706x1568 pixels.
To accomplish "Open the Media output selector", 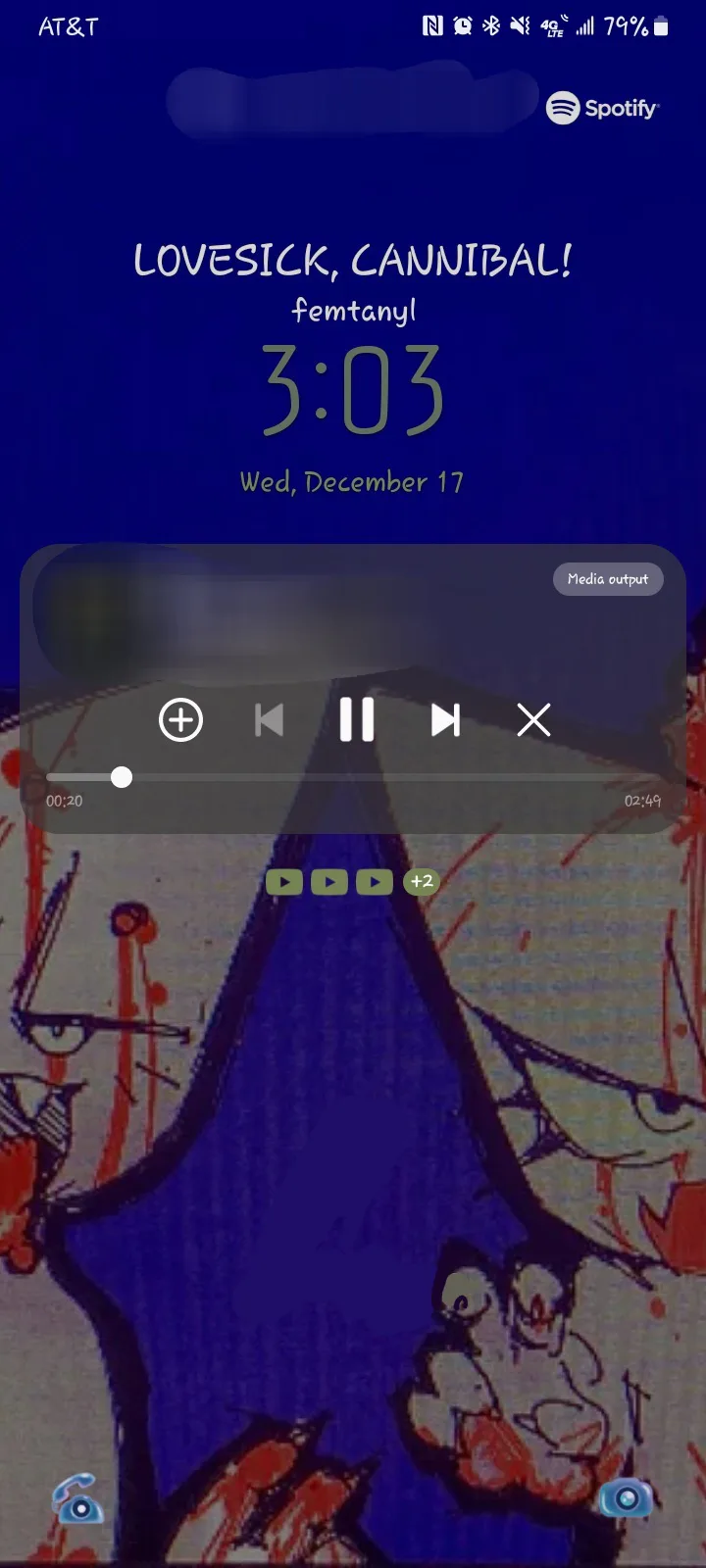I will click(608, 579).
